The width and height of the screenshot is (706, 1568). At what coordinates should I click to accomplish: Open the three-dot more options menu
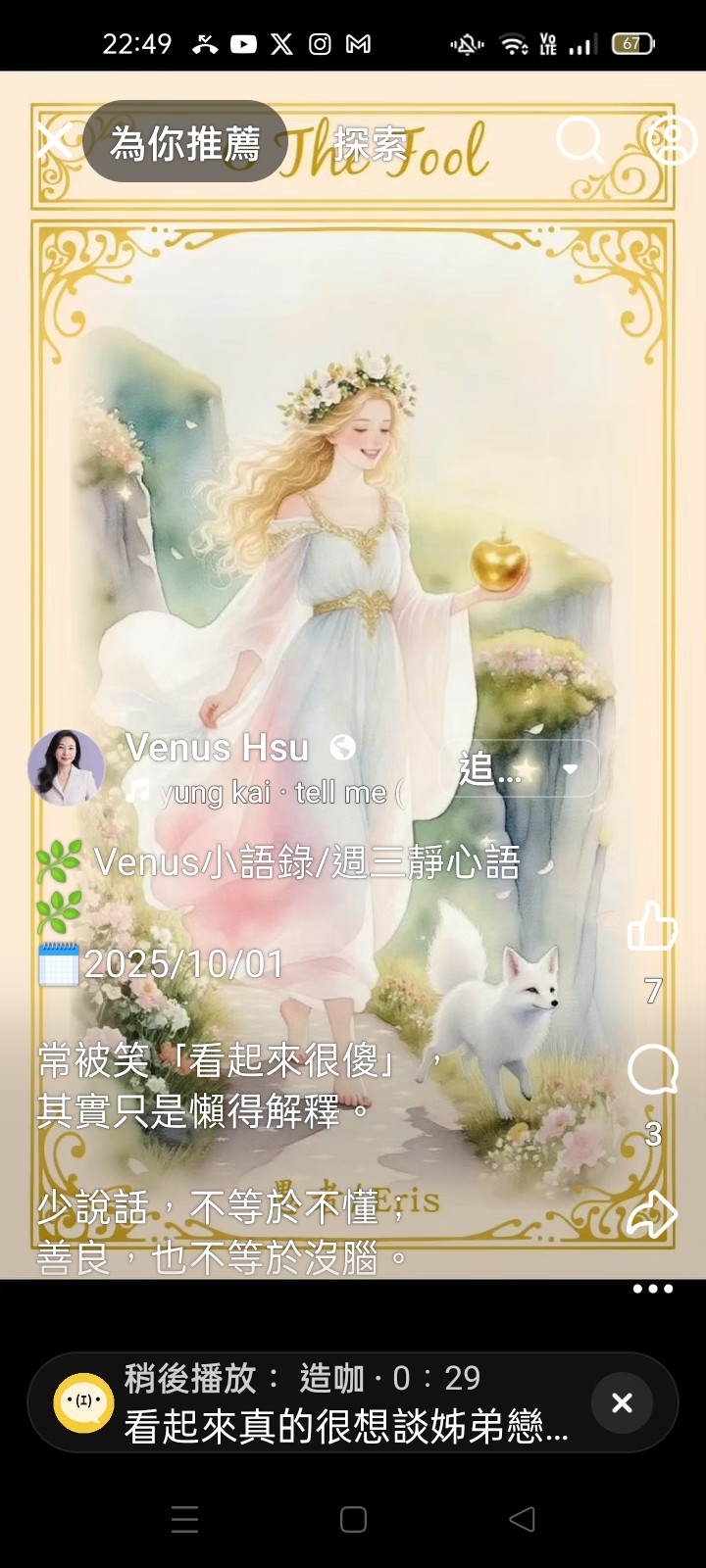point(652,1289)
